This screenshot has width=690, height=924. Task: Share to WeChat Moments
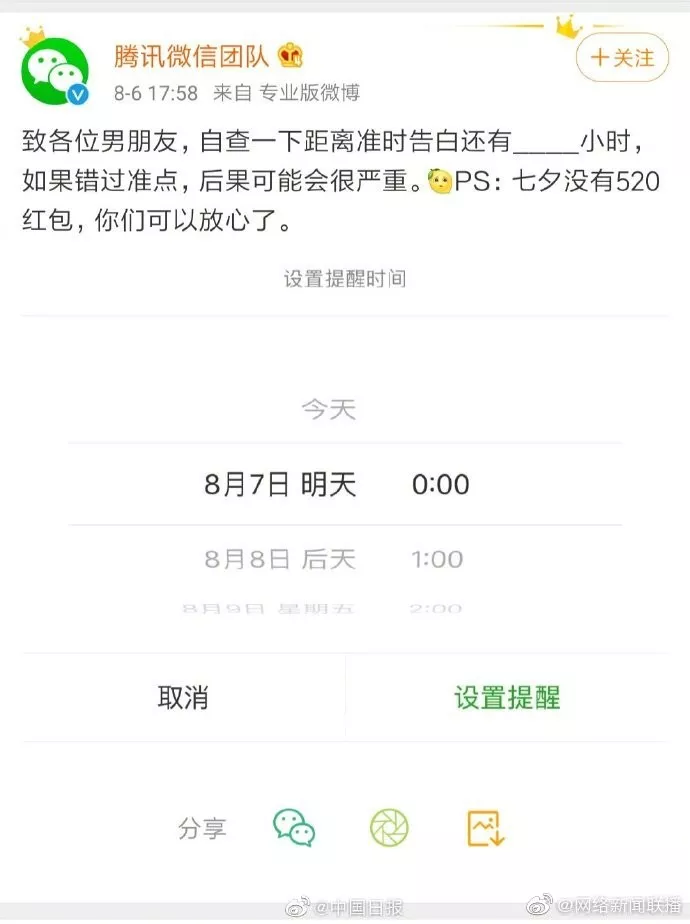[x=389, y=827]
